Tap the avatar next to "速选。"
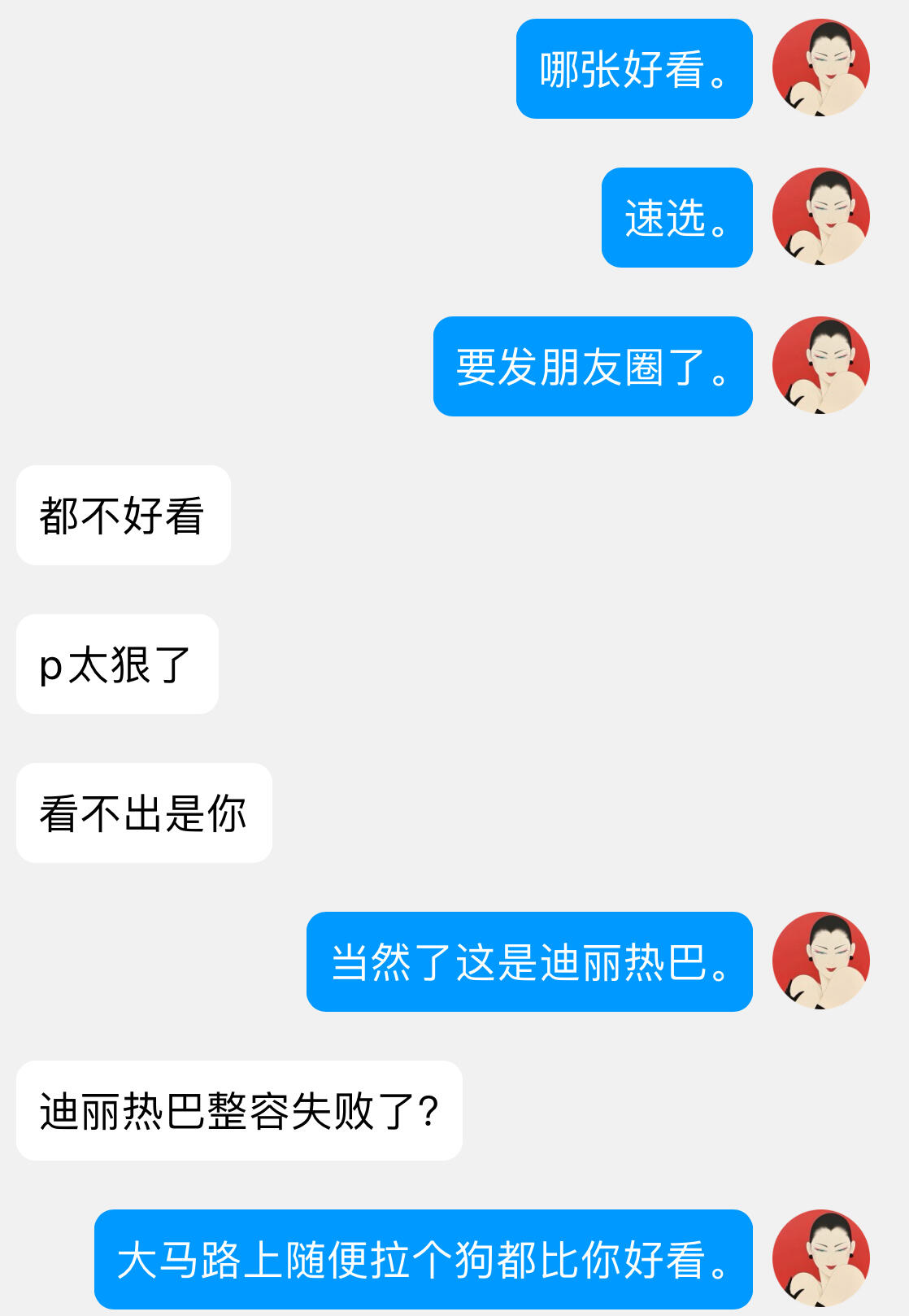The image size is (909, 1316). coord(821,217)
